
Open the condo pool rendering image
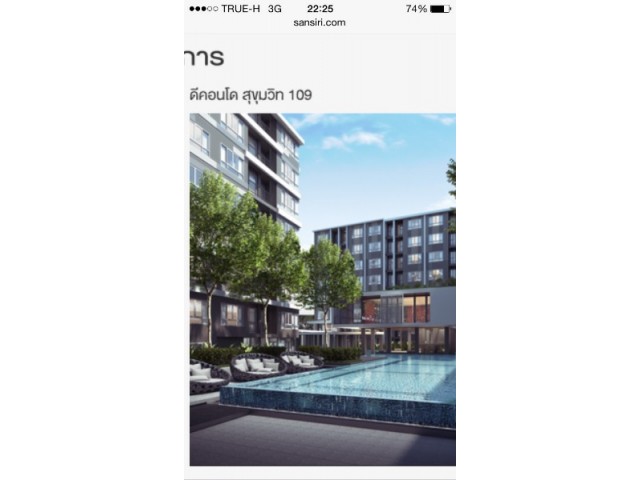pyautogui.click(x=321, y=289)
